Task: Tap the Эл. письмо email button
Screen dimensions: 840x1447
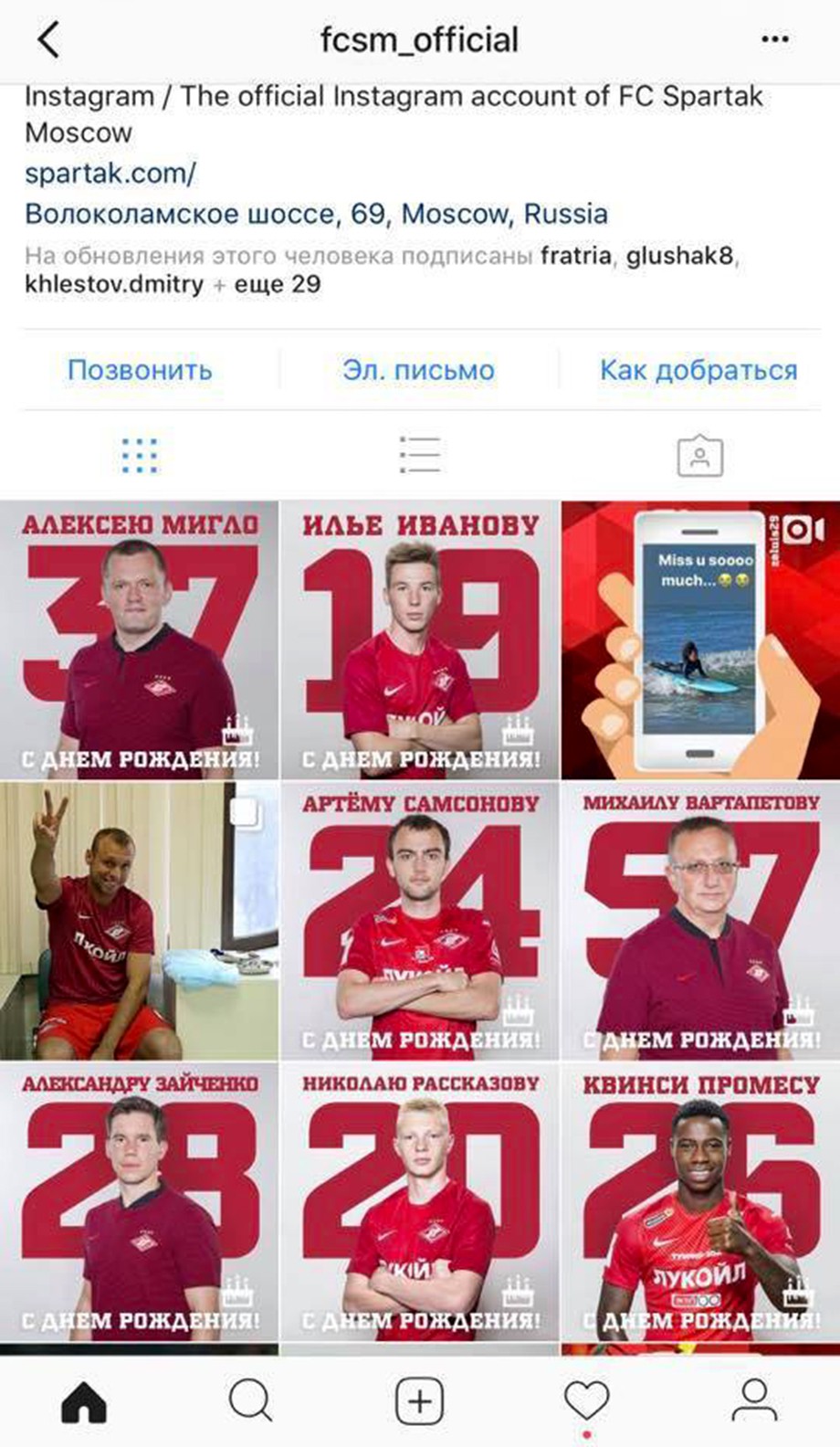Action: tap(418, 370)
